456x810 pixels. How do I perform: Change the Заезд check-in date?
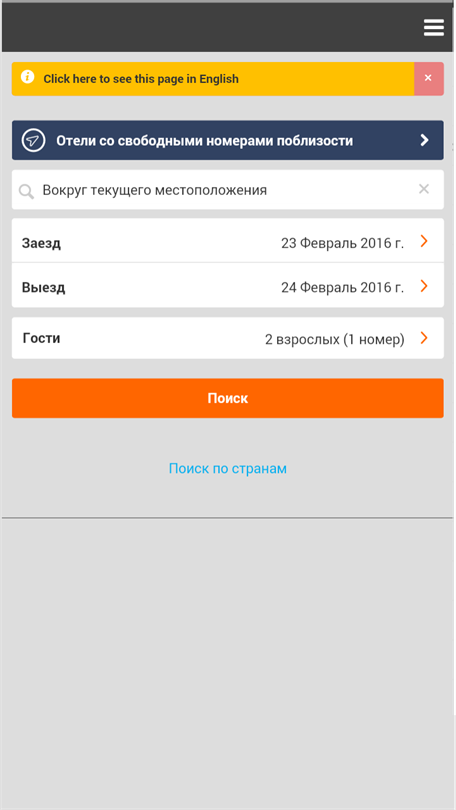[228, 241]
